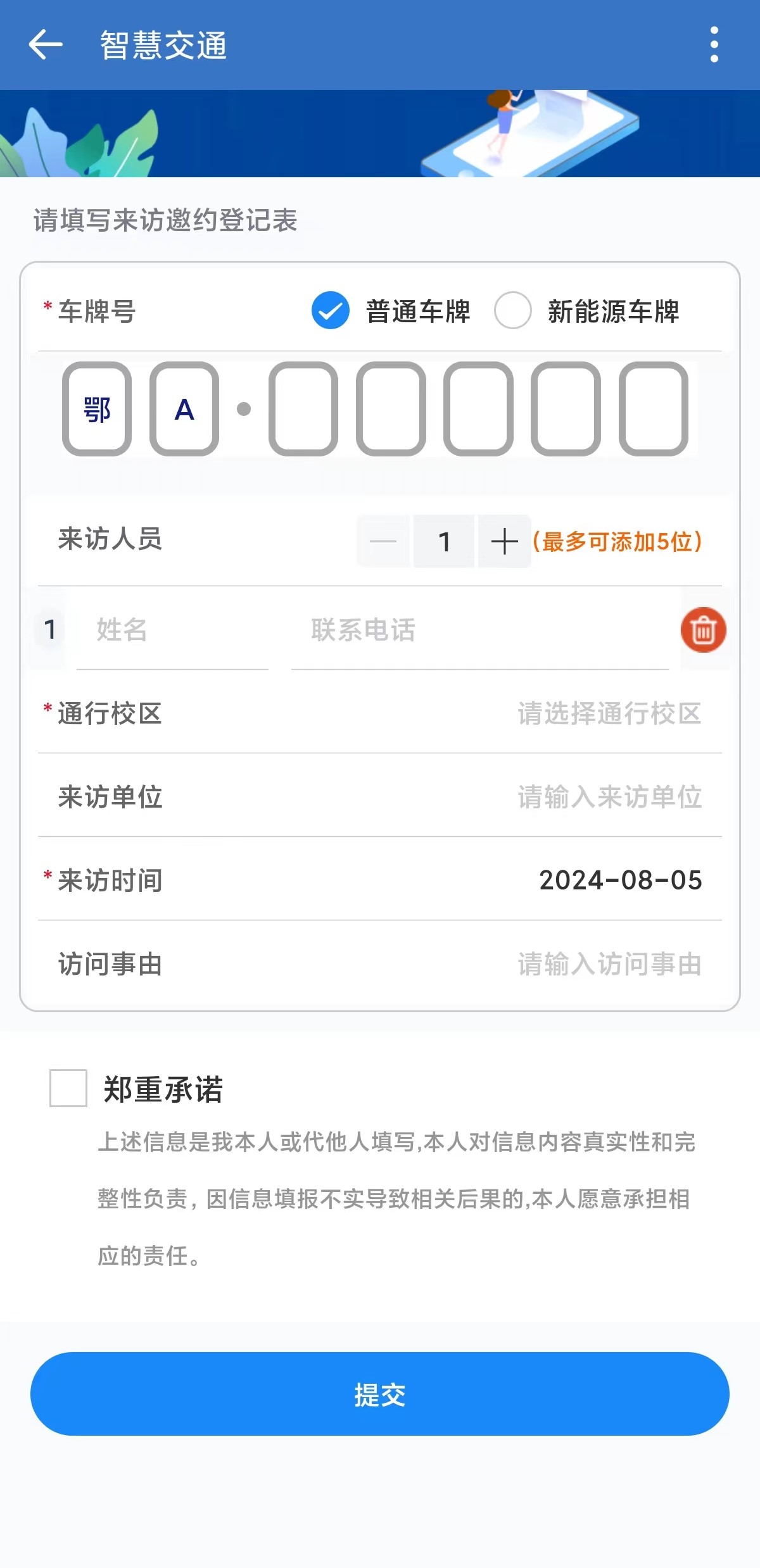Screen dimensions: 760x1568
Task: Tap the 访问事由 reason field
Action: click(x=609, y=965)
